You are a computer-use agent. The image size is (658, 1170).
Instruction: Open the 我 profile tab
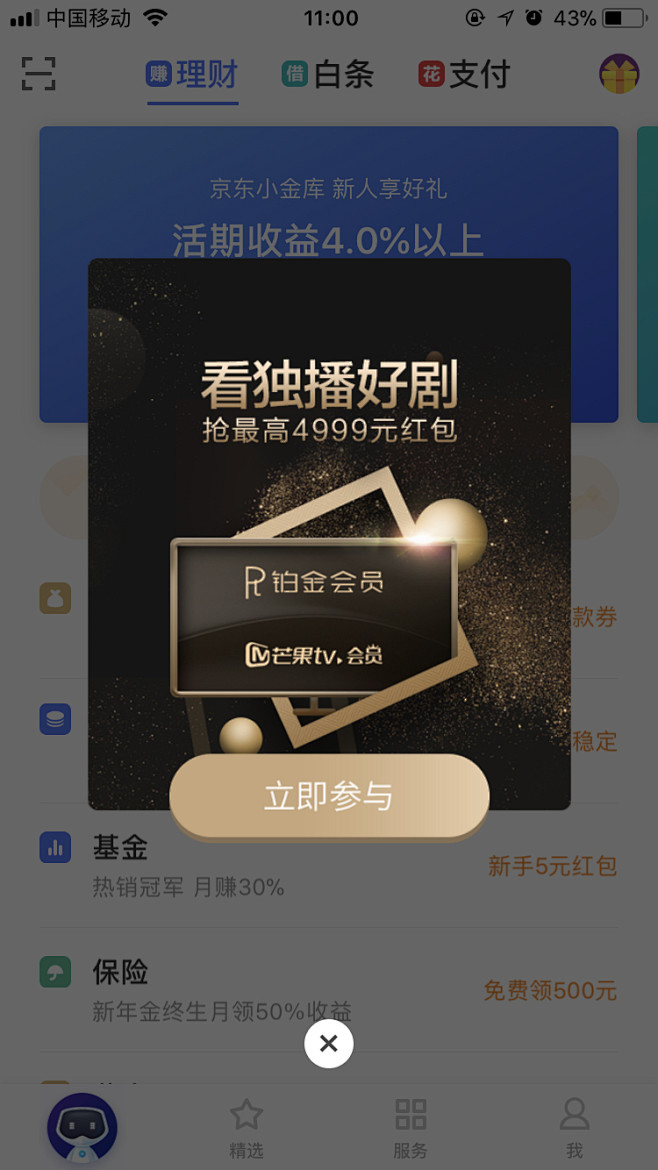point(574,1128)
